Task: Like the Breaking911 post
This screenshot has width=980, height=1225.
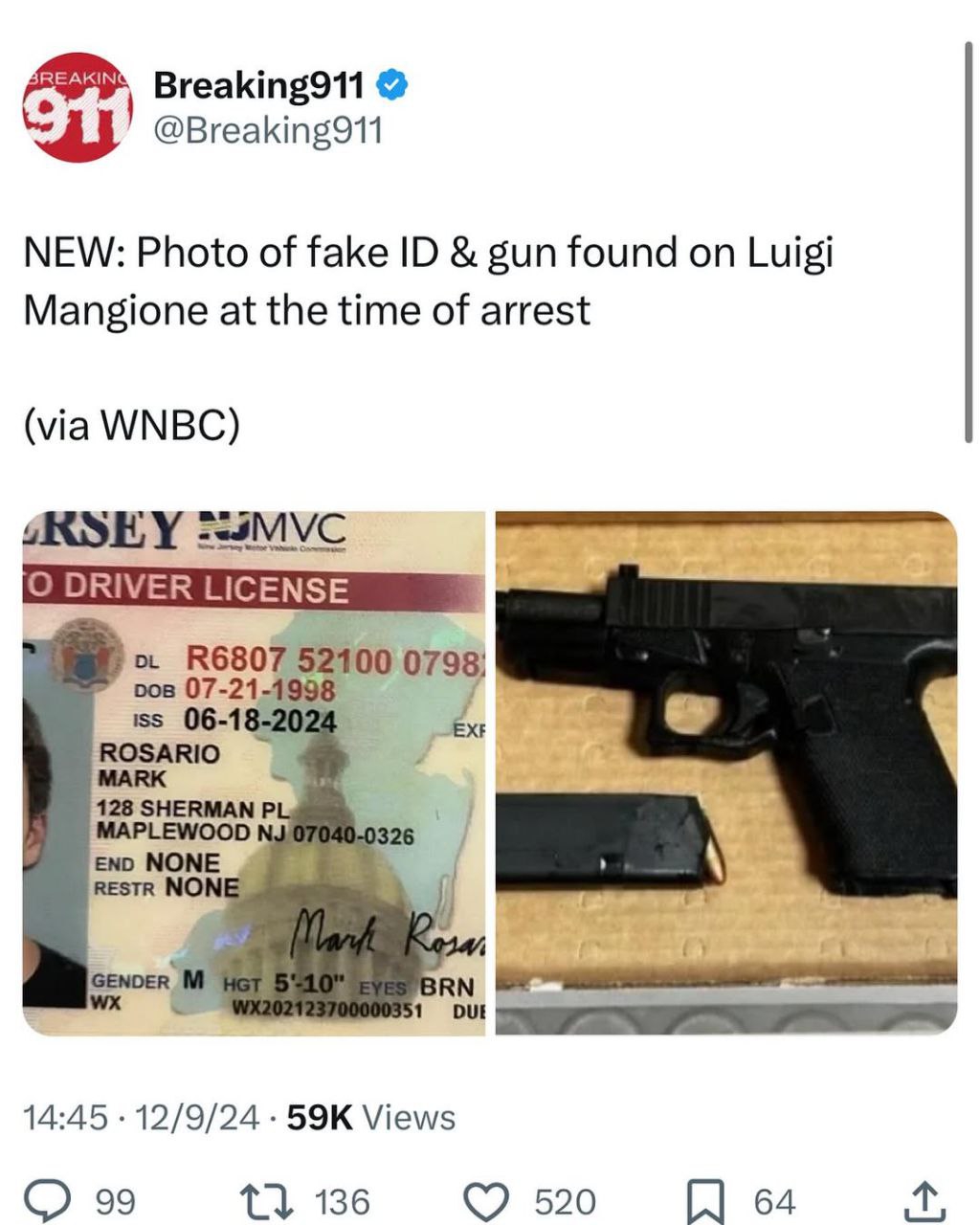Action: pyautogui.click(x=484, y=1200)
